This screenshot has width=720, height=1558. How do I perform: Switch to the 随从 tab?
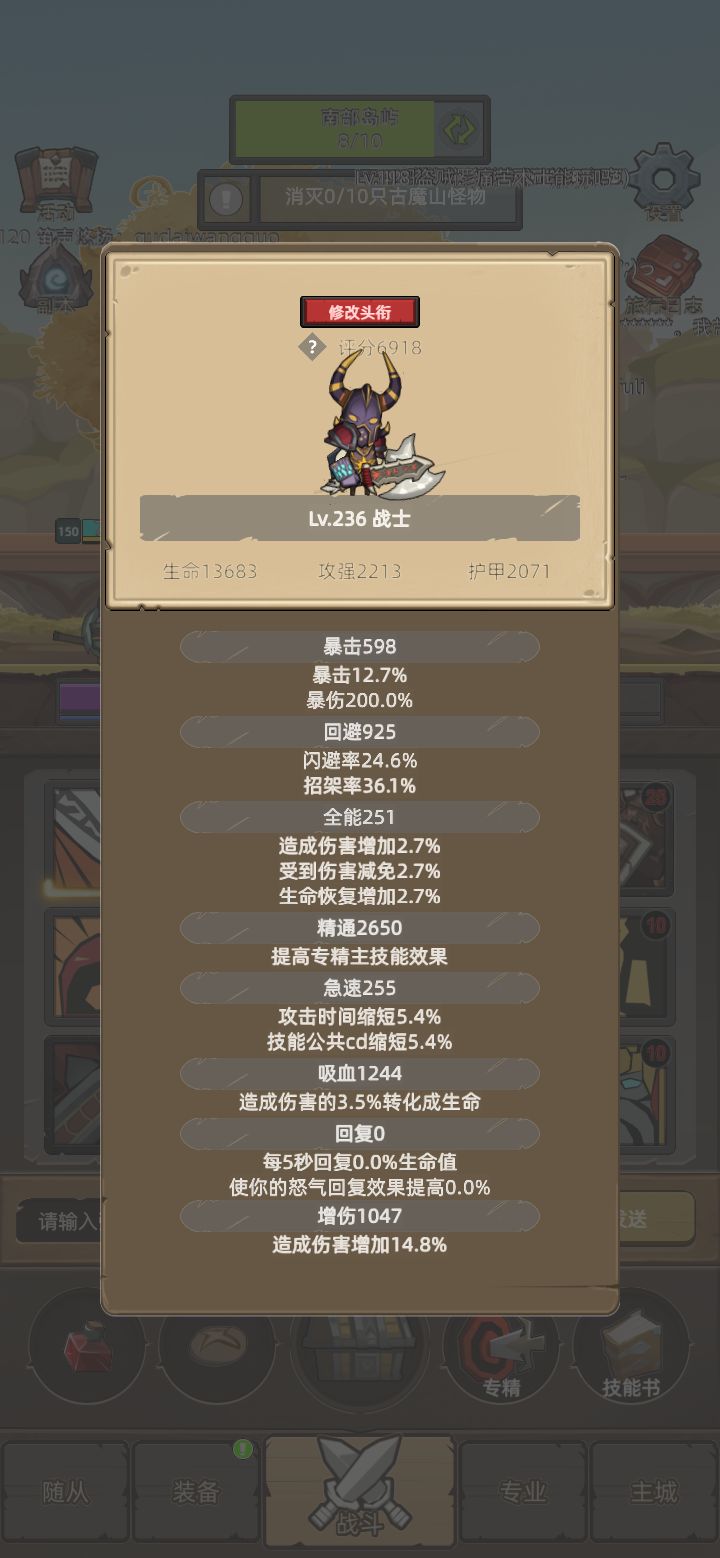(x=67, y=1490)
